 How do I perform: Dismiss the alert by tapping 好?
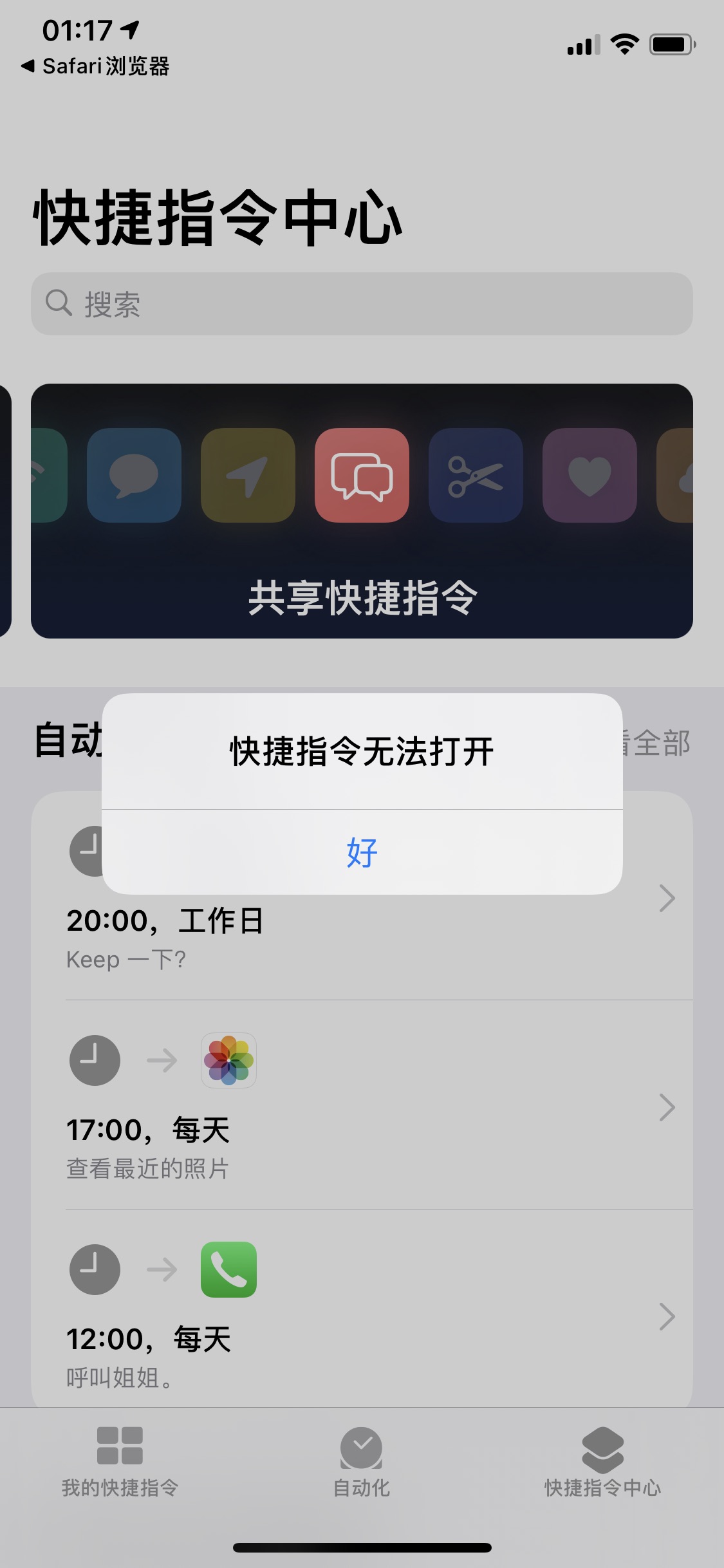click(x=362, y=852)
